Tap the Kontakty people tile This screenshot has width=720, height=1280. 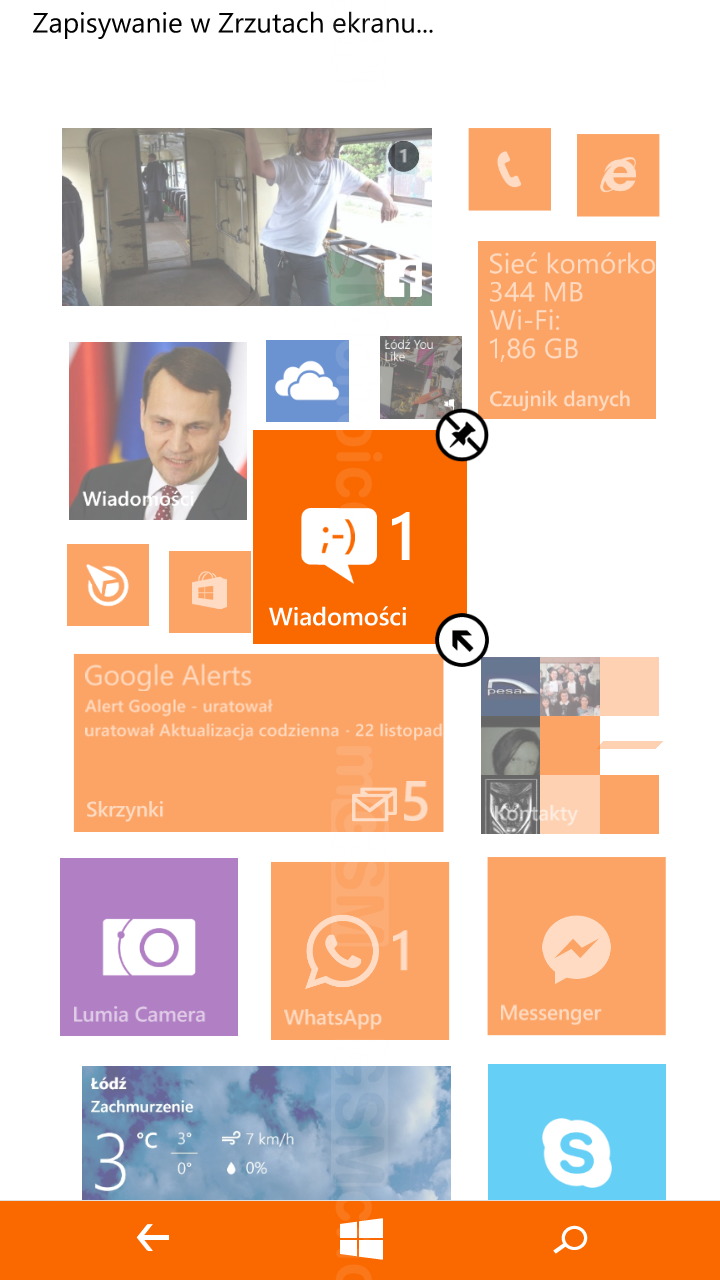click(x=570, y=745)
